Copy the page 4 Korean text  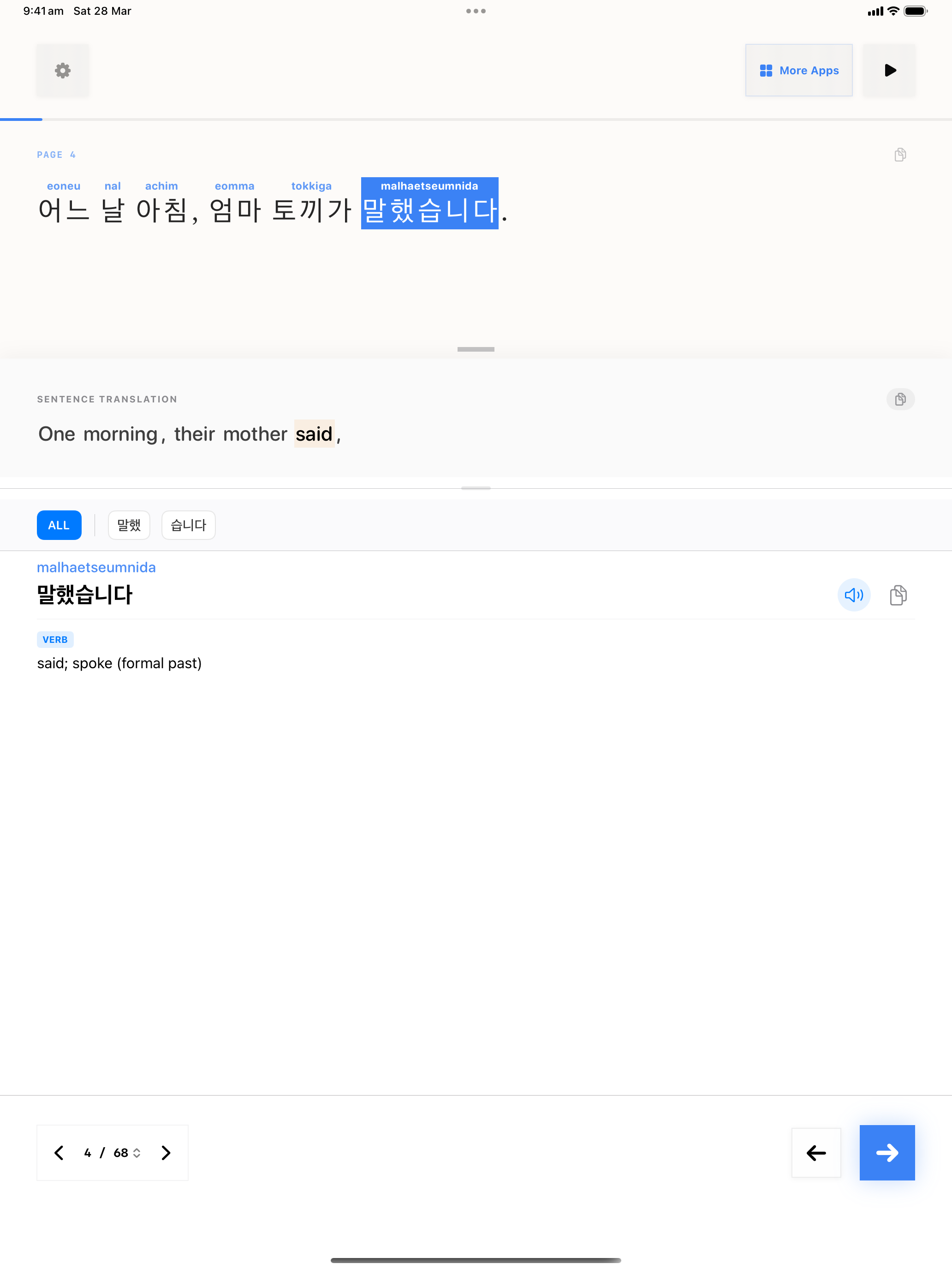900,155
